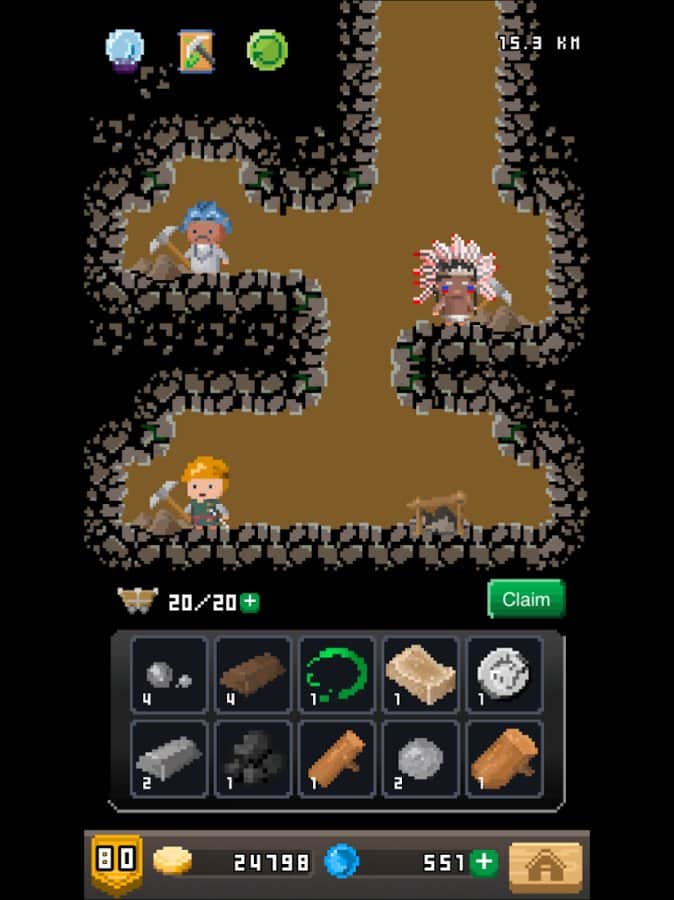
Task: Open the level 80 badge
Action: tap(116, 862)
